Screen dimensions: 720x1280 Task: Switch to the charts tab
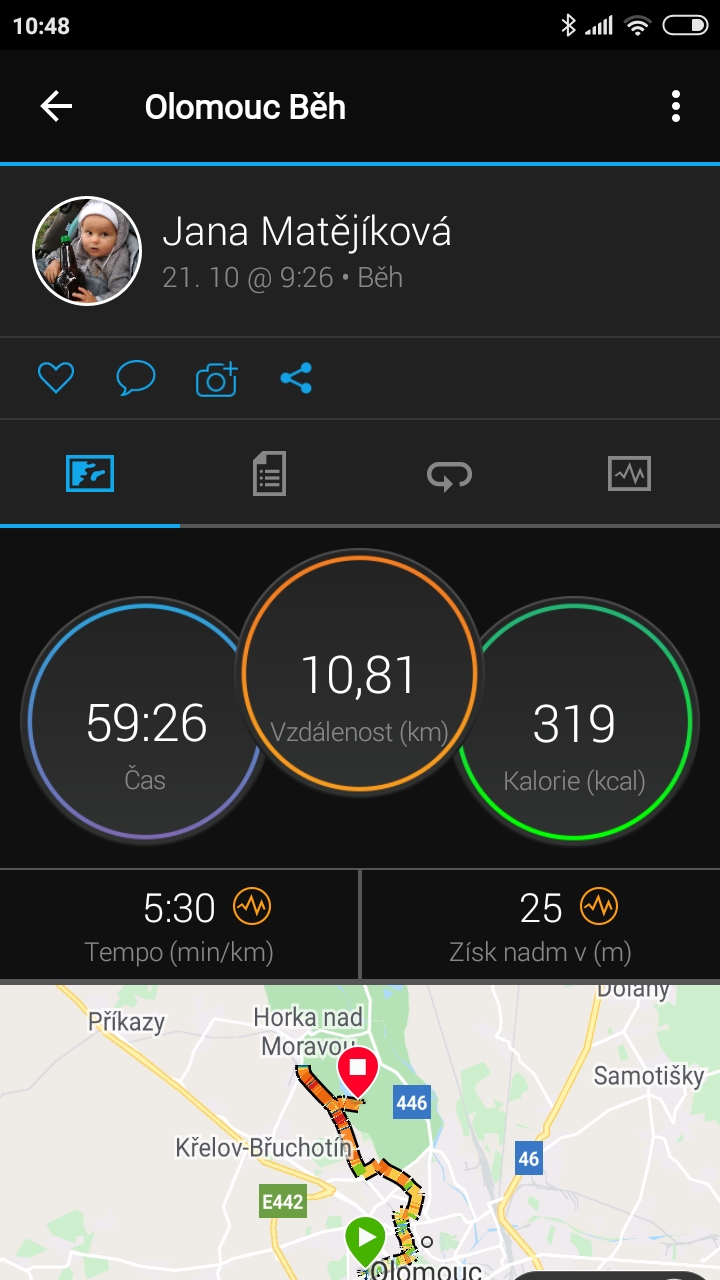pyautogui.click(x=629, y=473)
